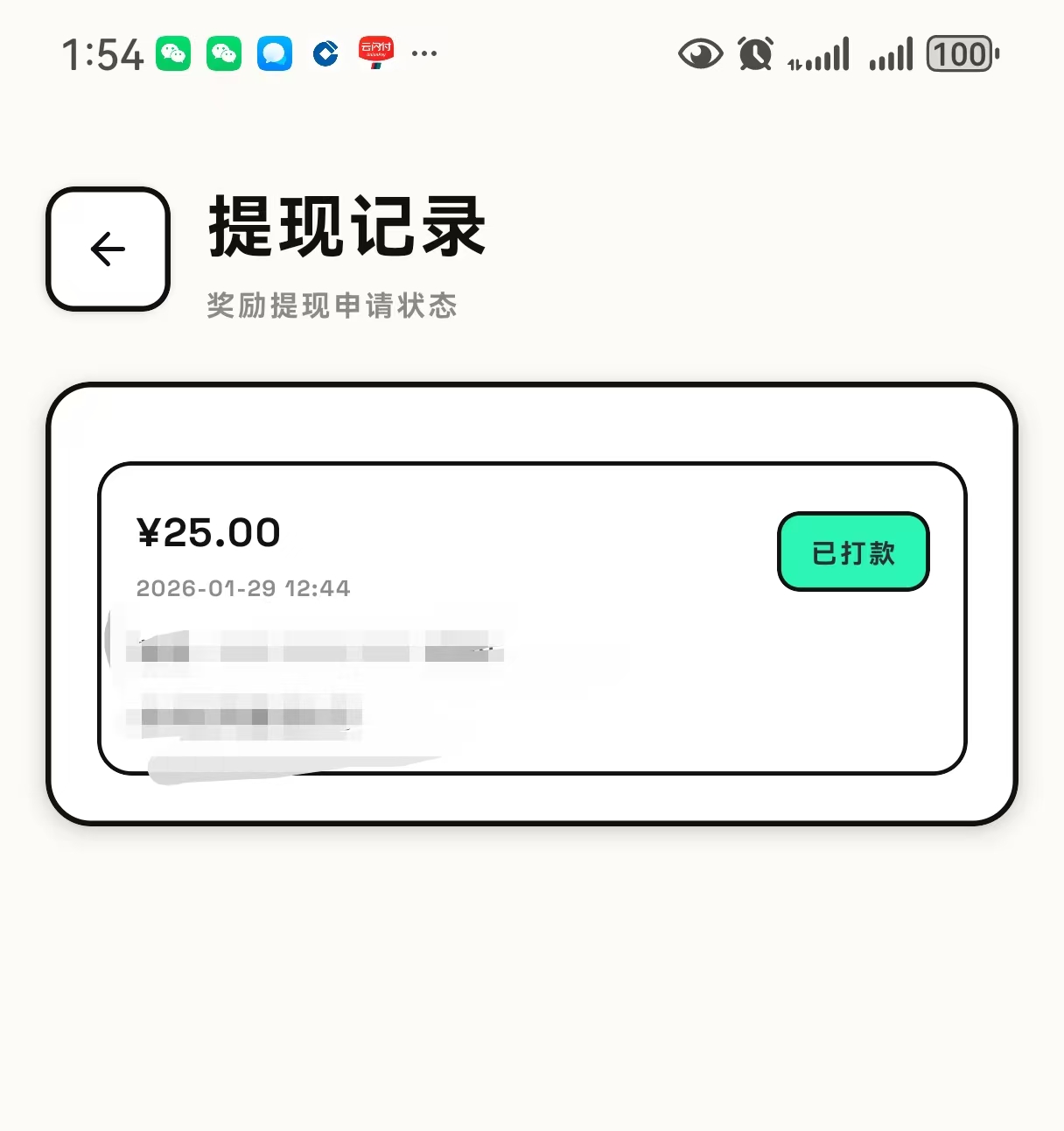The height and width of the screenshot is (1131, 1064).
Task: Expand hidden notifications via the ellipsis
Action: [423, 55]
